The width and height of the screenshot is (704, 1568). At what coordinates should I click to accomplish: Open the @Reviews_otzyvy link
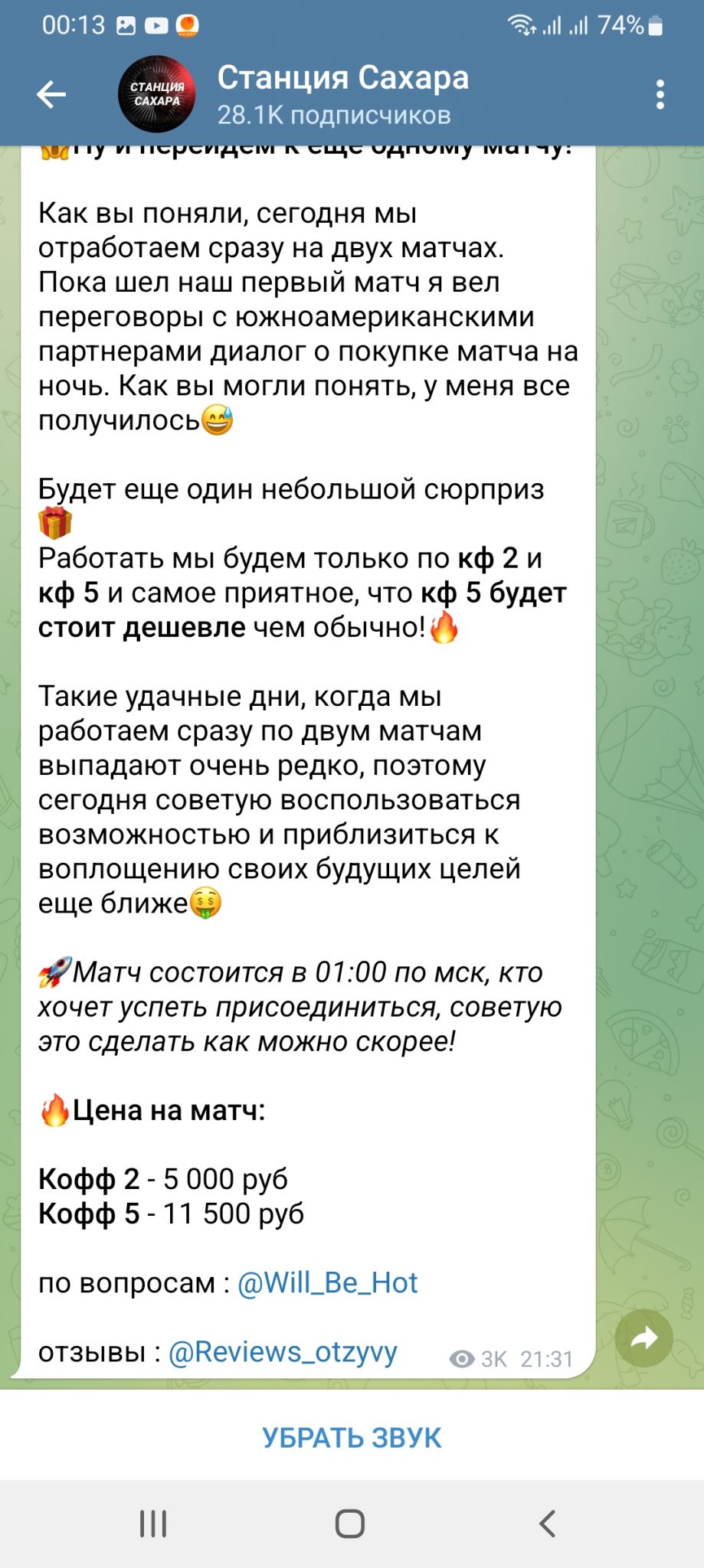click(x=283, y=1351)
